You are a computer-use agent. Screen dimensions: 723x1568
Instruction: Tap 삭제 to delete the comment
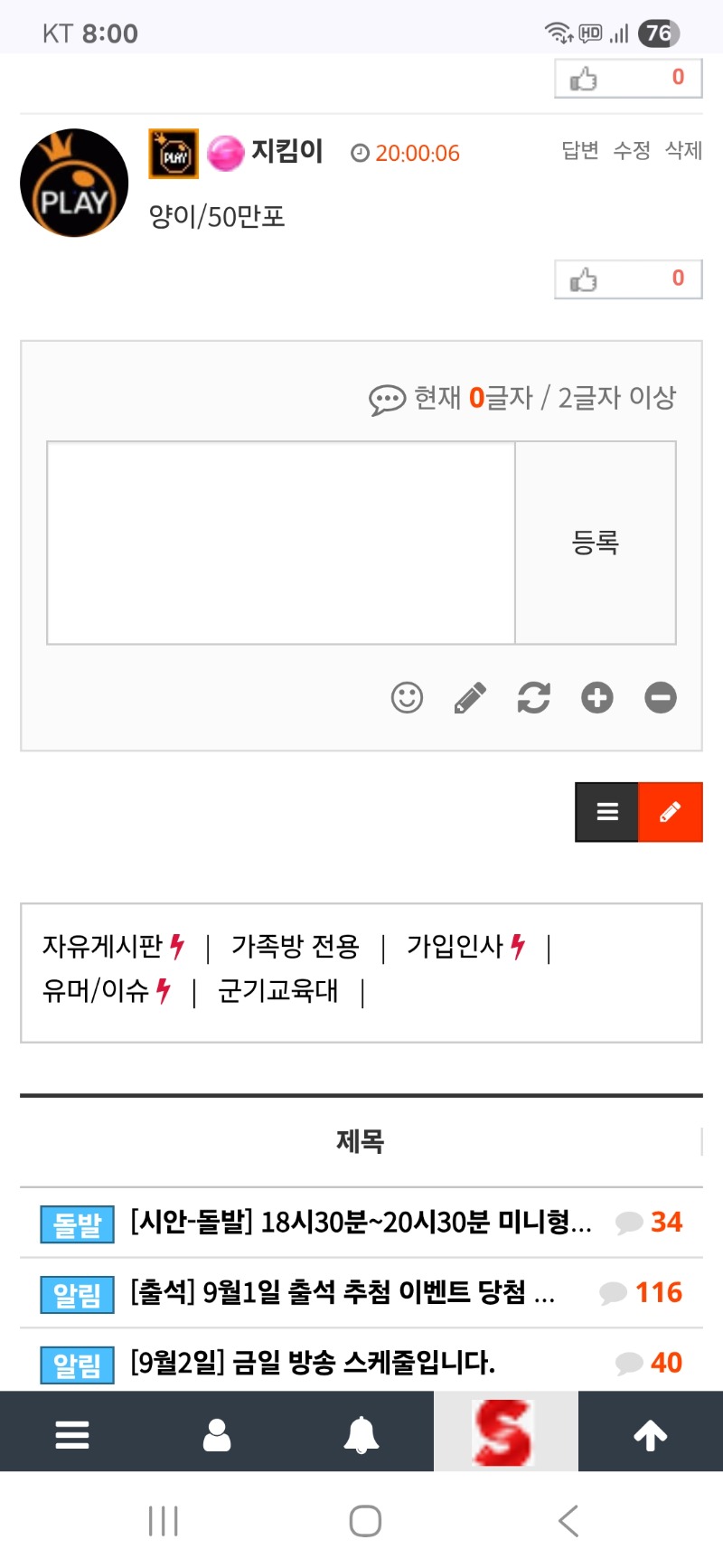pyautogui.click(x=683, y=151)
